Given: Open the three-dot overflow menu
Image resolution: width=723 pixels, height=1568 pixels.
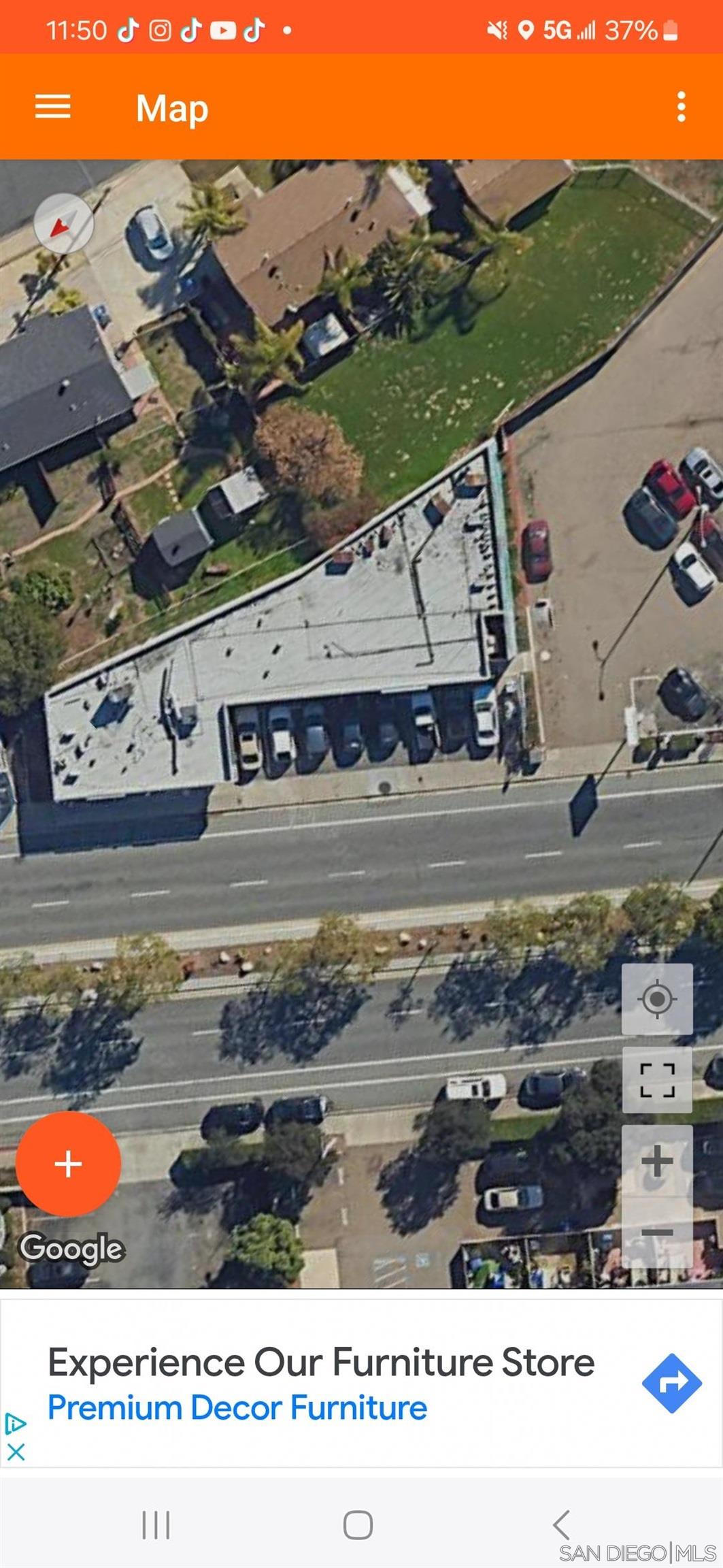Looking at the screenshot, I should tap(681, 108).
